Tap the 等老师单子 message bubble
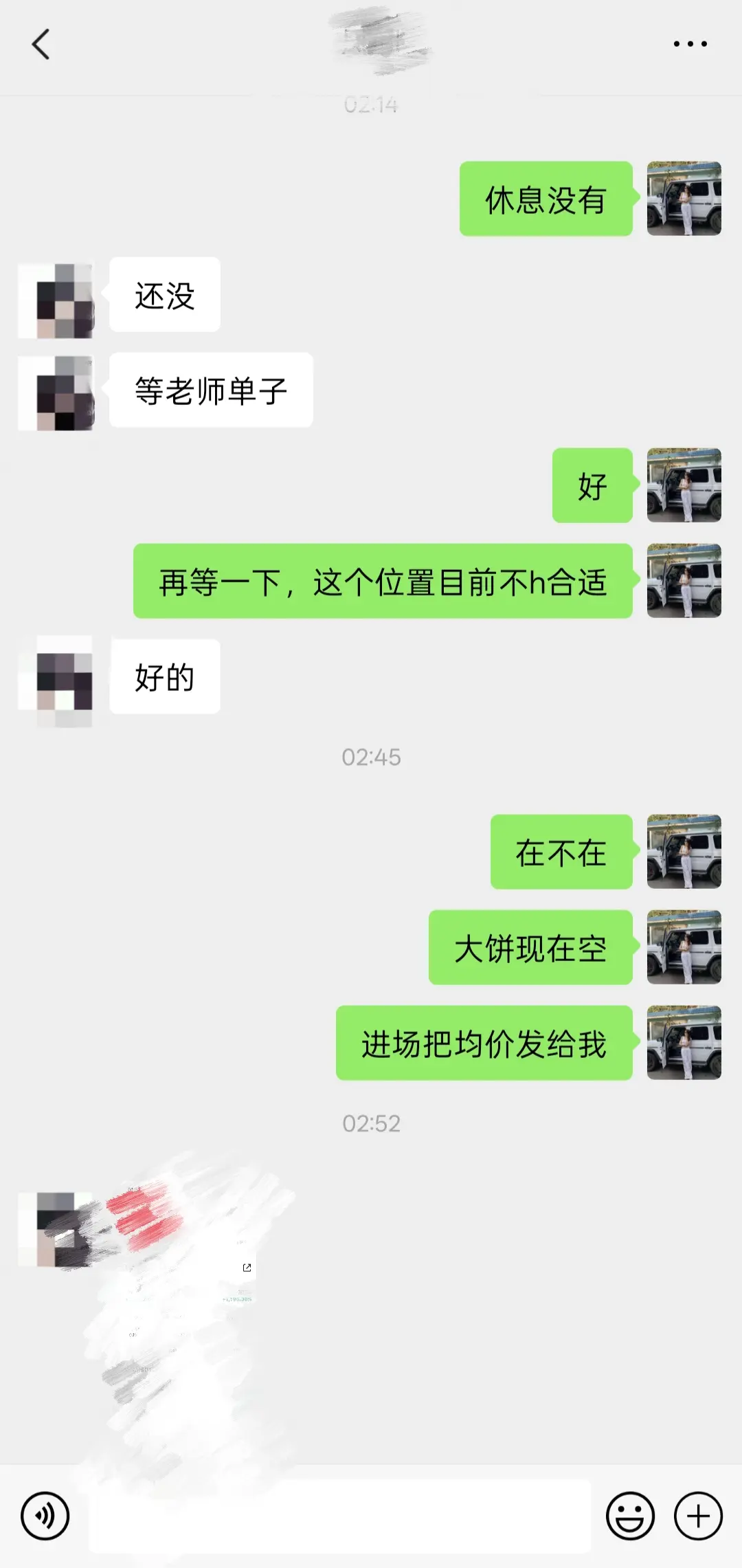 (211, 390)
